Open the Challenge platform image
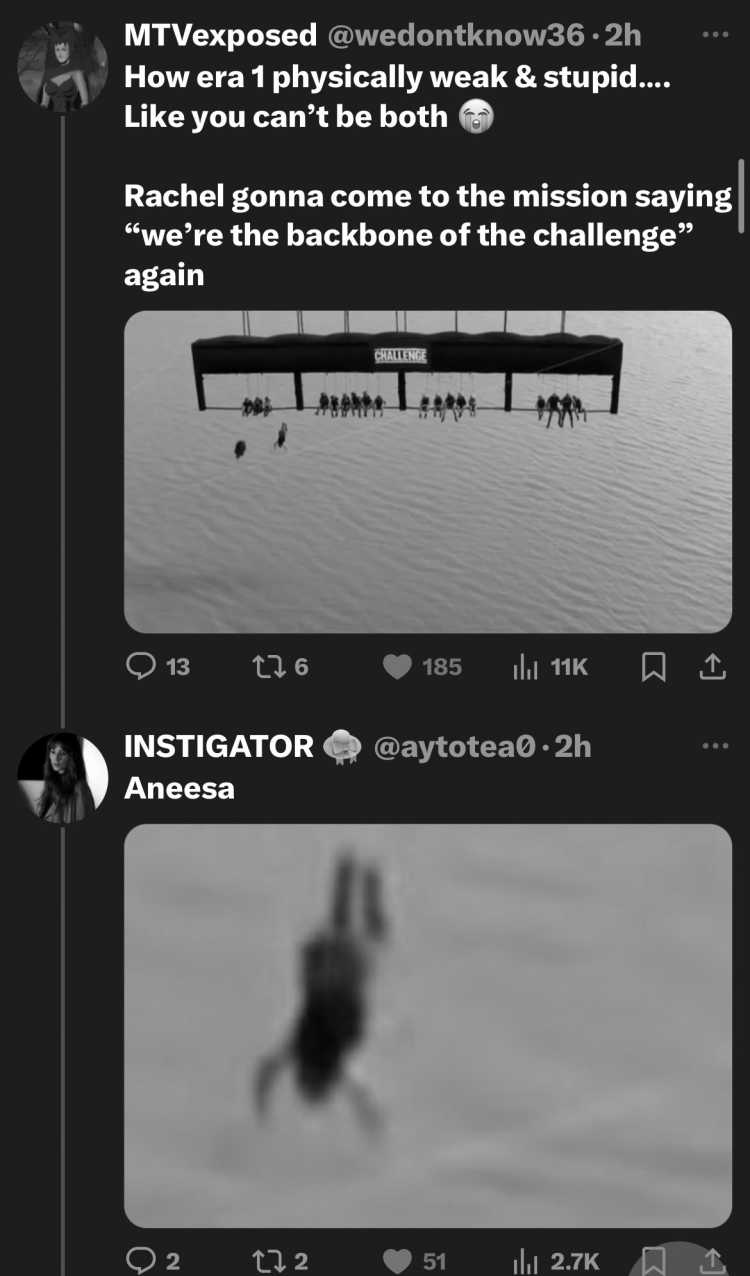750x1276 pixels. click(x=428, y=472)
